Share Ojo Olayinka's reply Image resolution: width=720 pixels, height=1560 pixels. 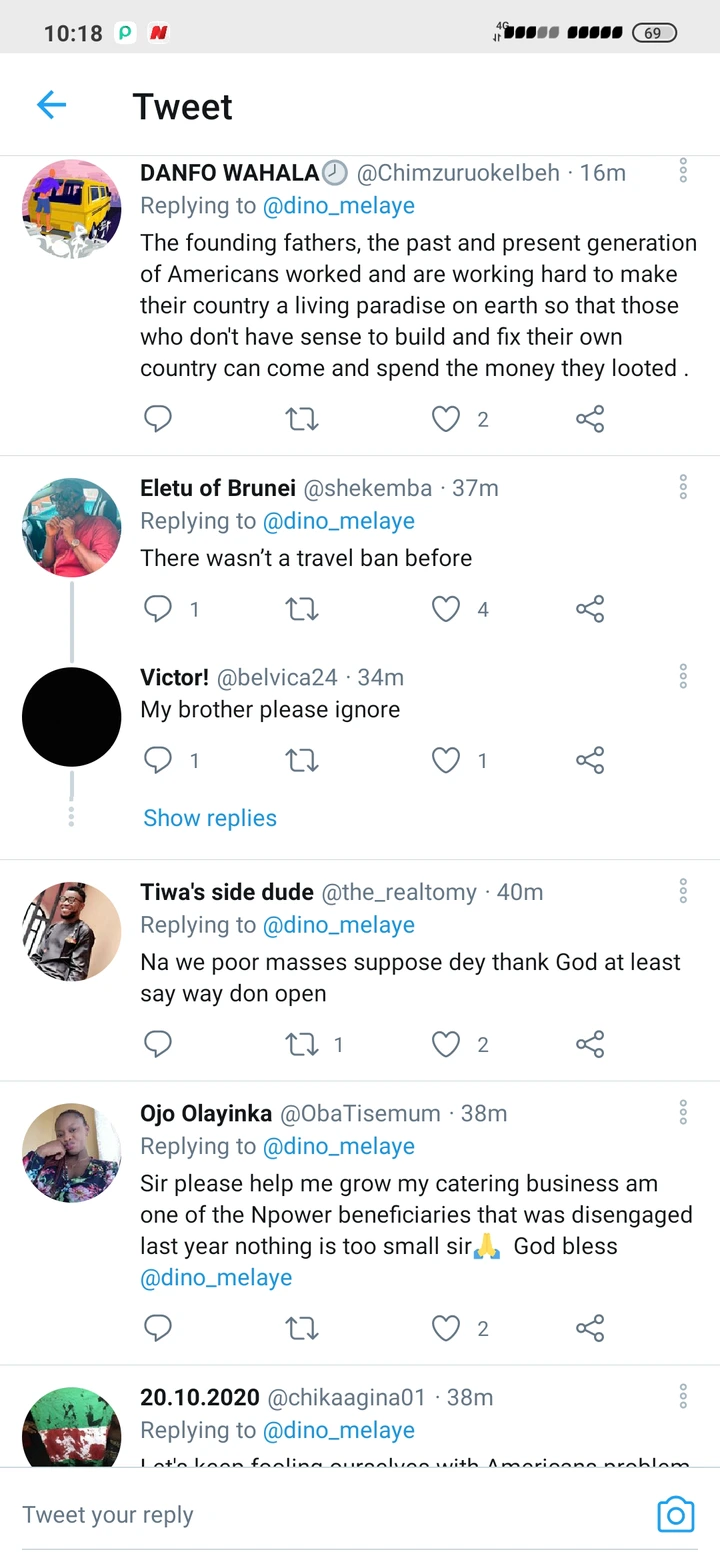(x=590, y=1328)
